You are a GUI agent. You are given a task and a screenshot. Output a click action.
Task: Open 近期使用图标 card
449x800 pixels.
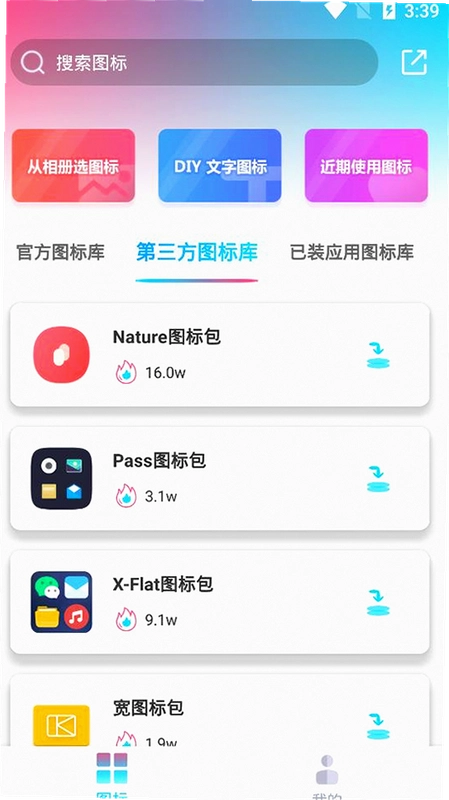coord(366,165)
